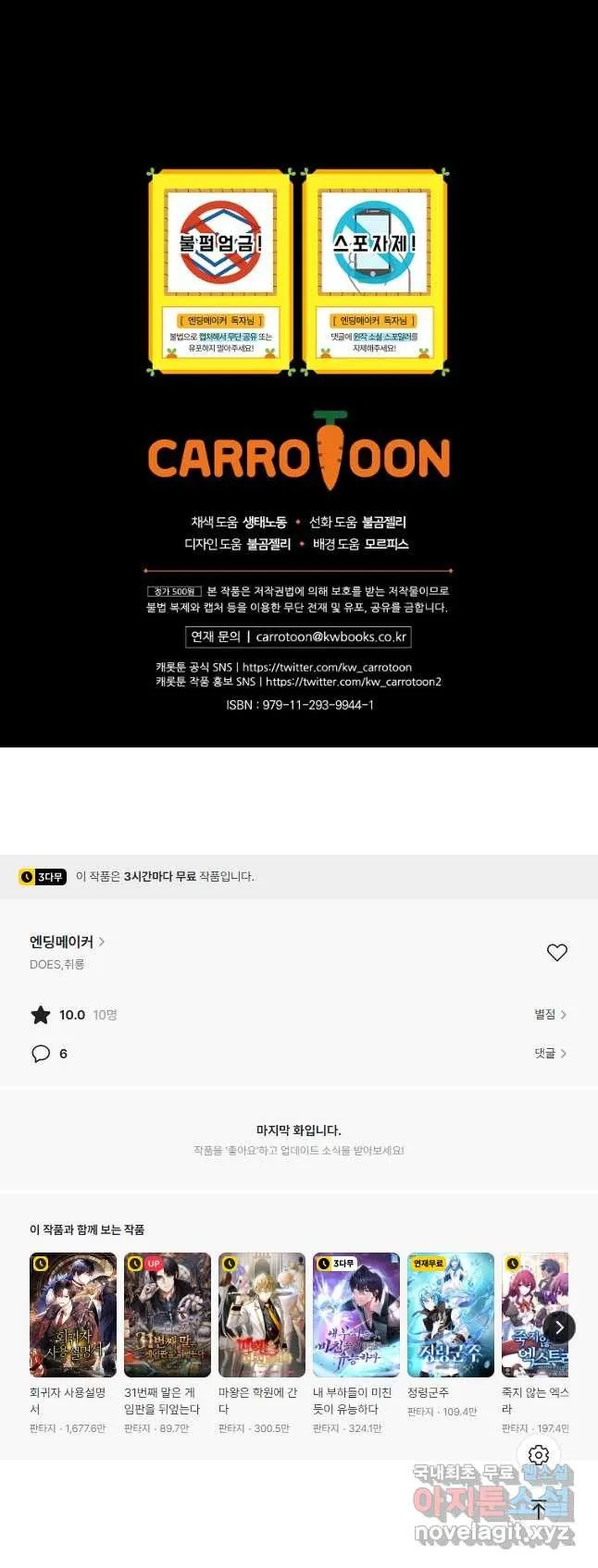Screen dimensions: 598x1568
Task: Open the viewer settings gear
Action: 539,1455
